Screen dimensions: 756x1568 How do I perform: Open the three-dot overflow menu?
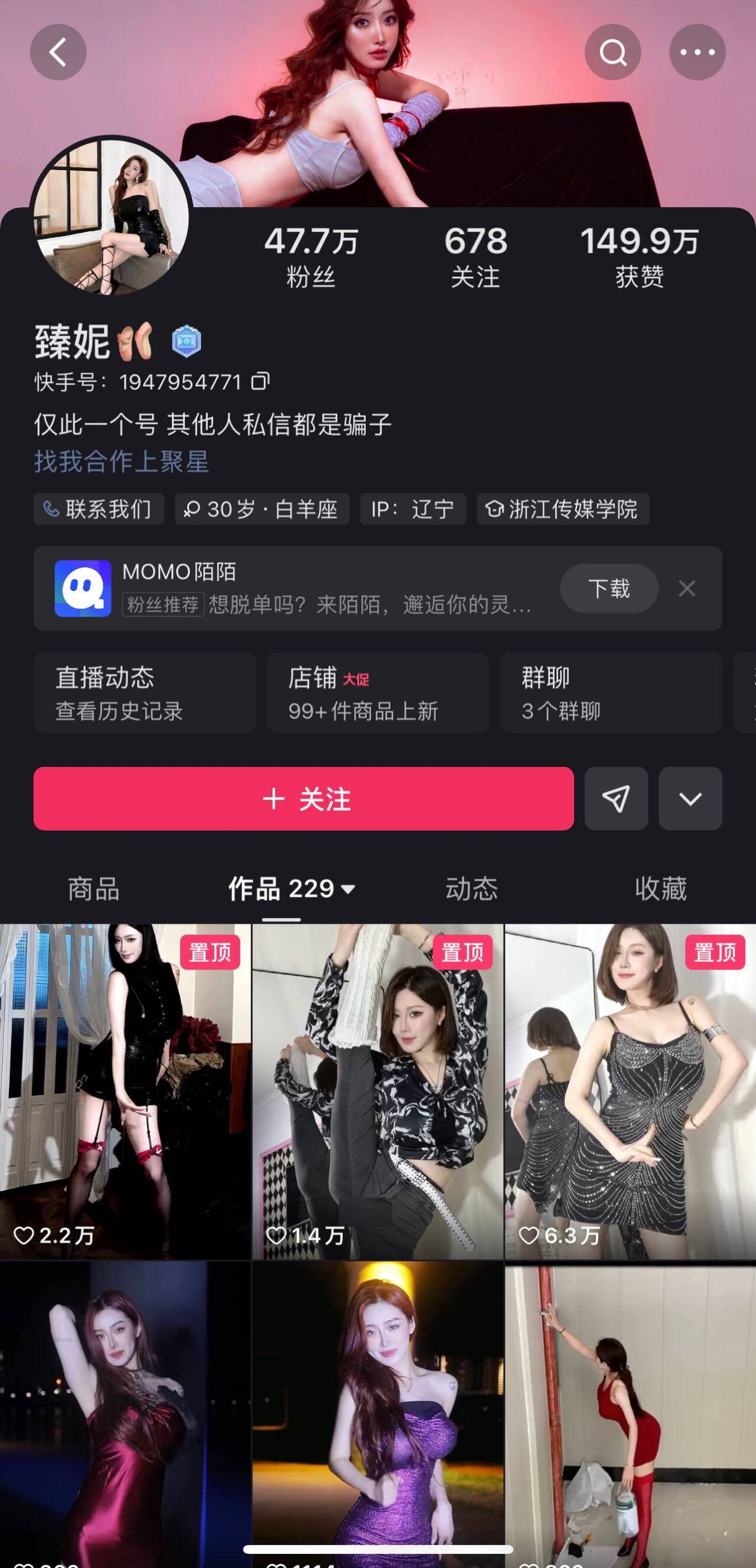(x=697, y=53)
